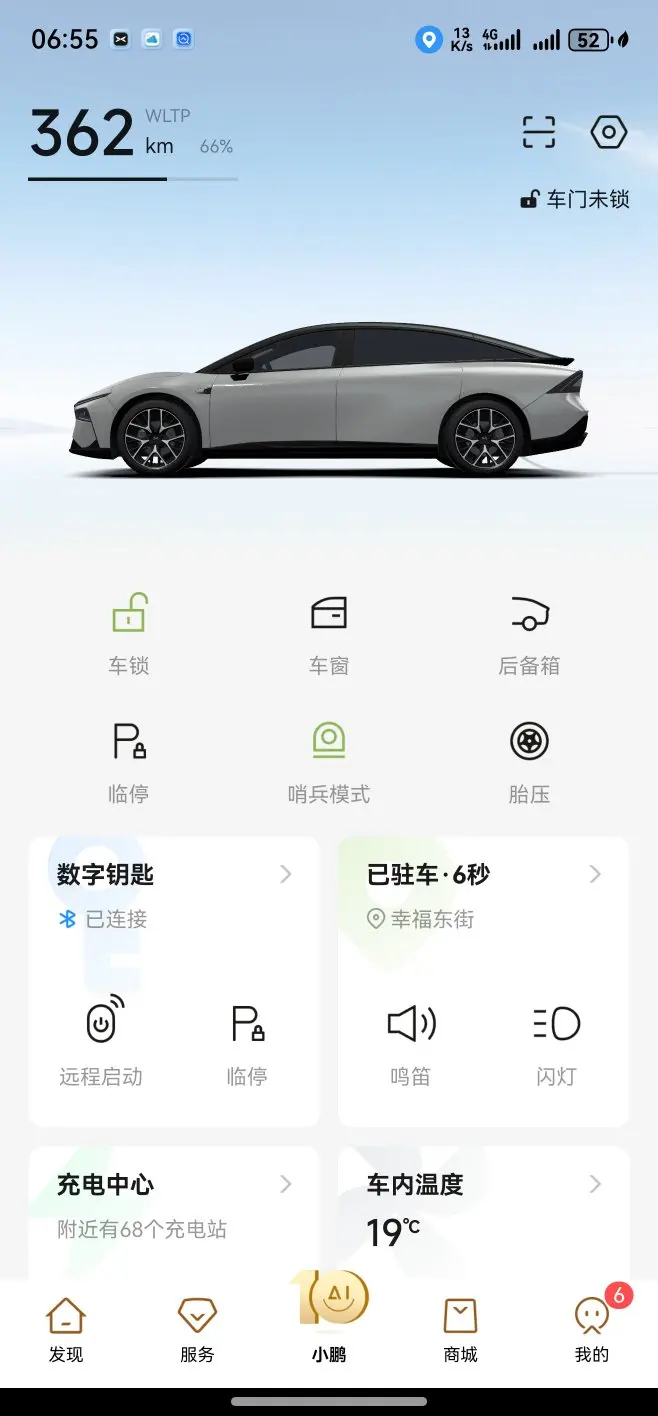Image resolution: width=658 pixels, height=1416 pixels.
Task: Open the scan icon at top
Action: [x=539, y=132]
